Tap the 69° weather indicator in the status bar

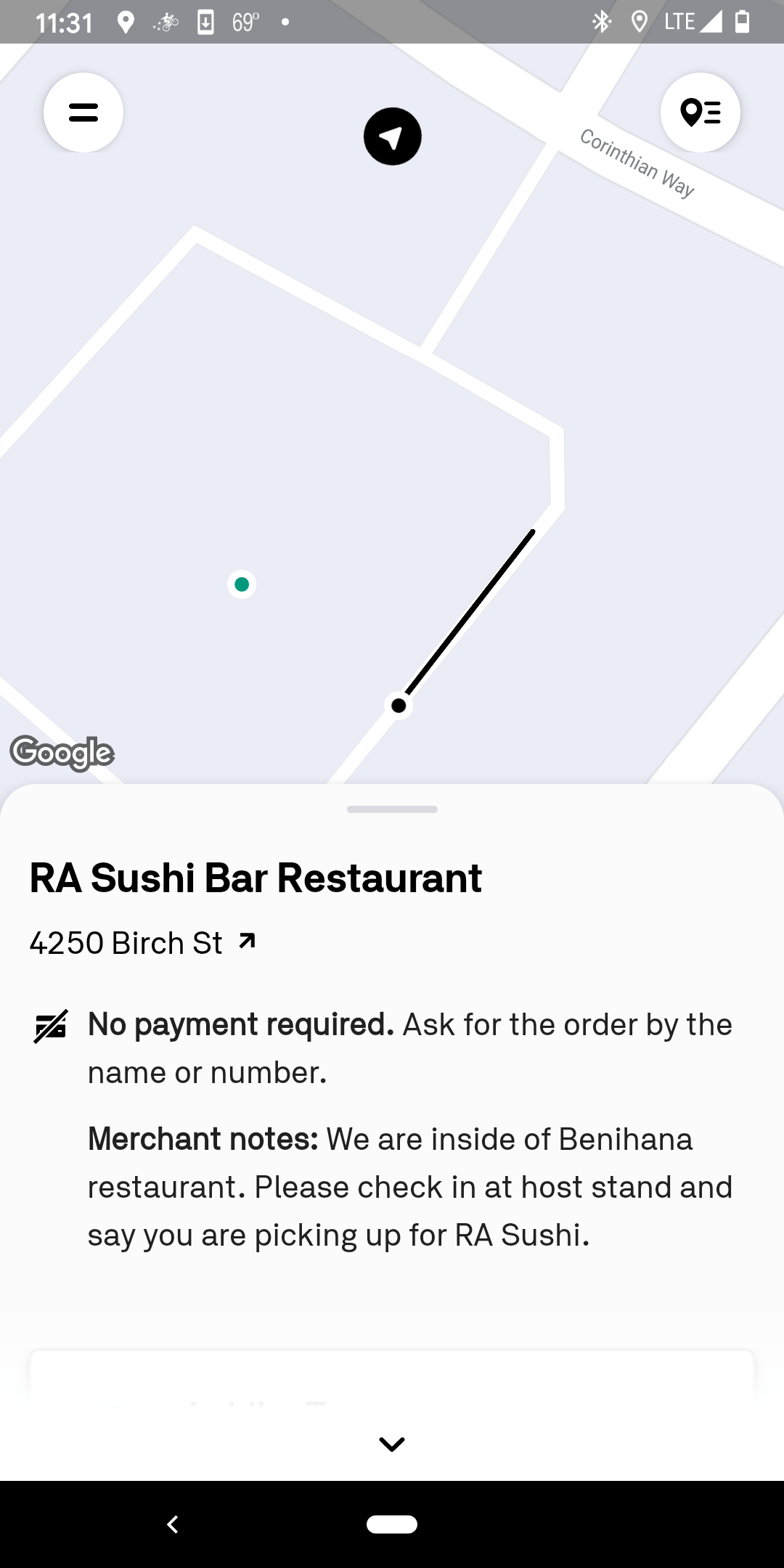(245, 23)
